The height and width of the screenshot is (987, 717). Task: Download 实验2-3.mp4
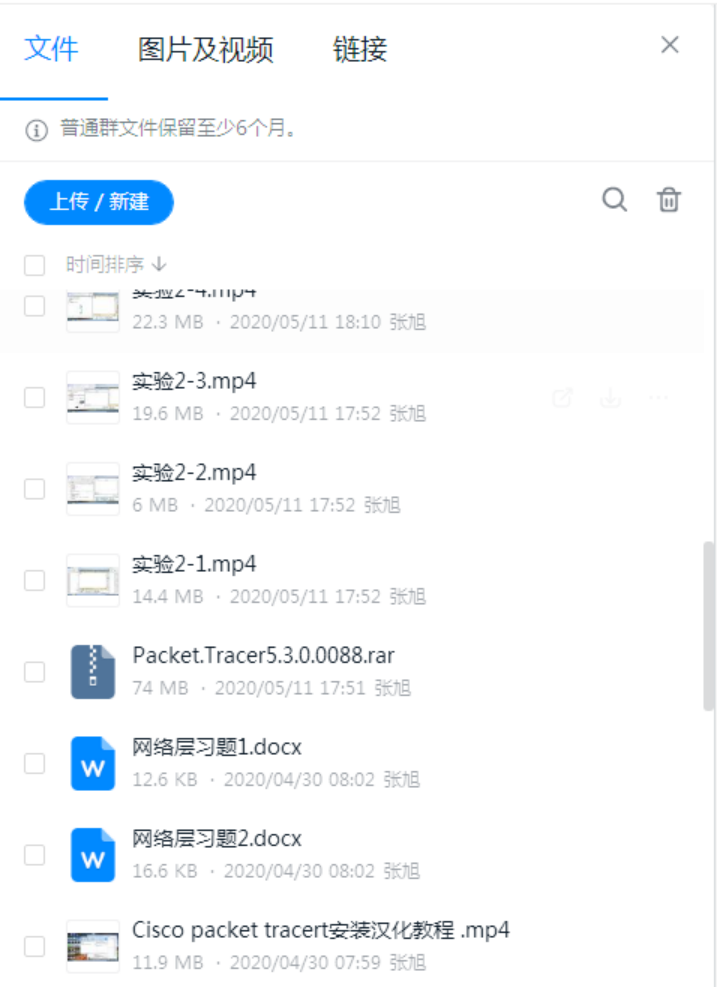(x=610, y=398)
